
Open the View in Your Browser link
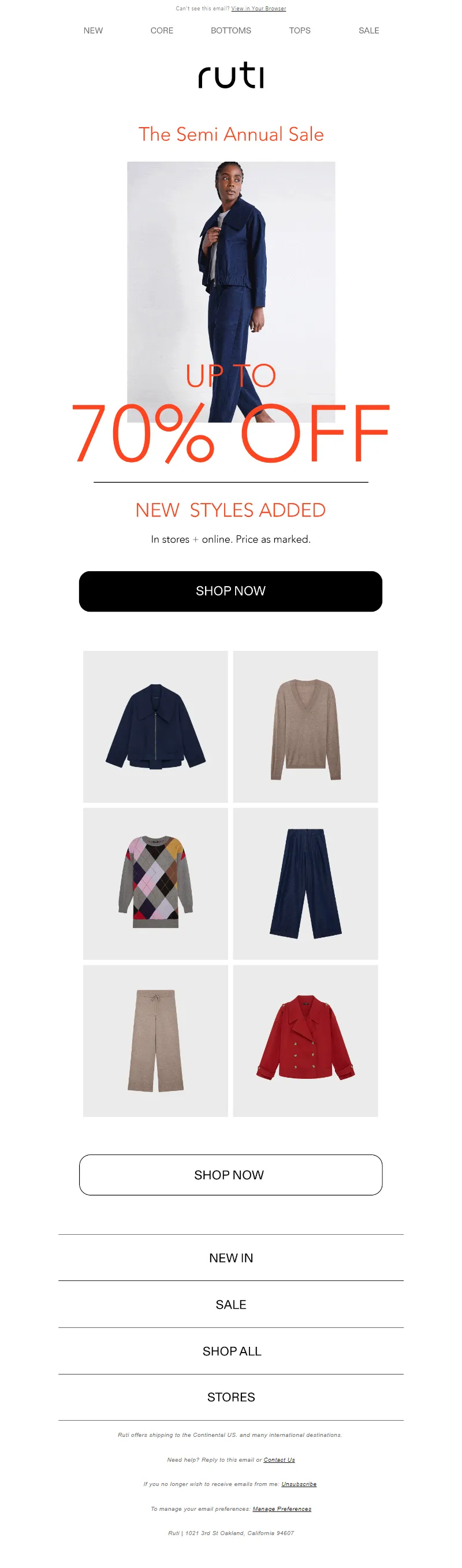coord(258,9)
